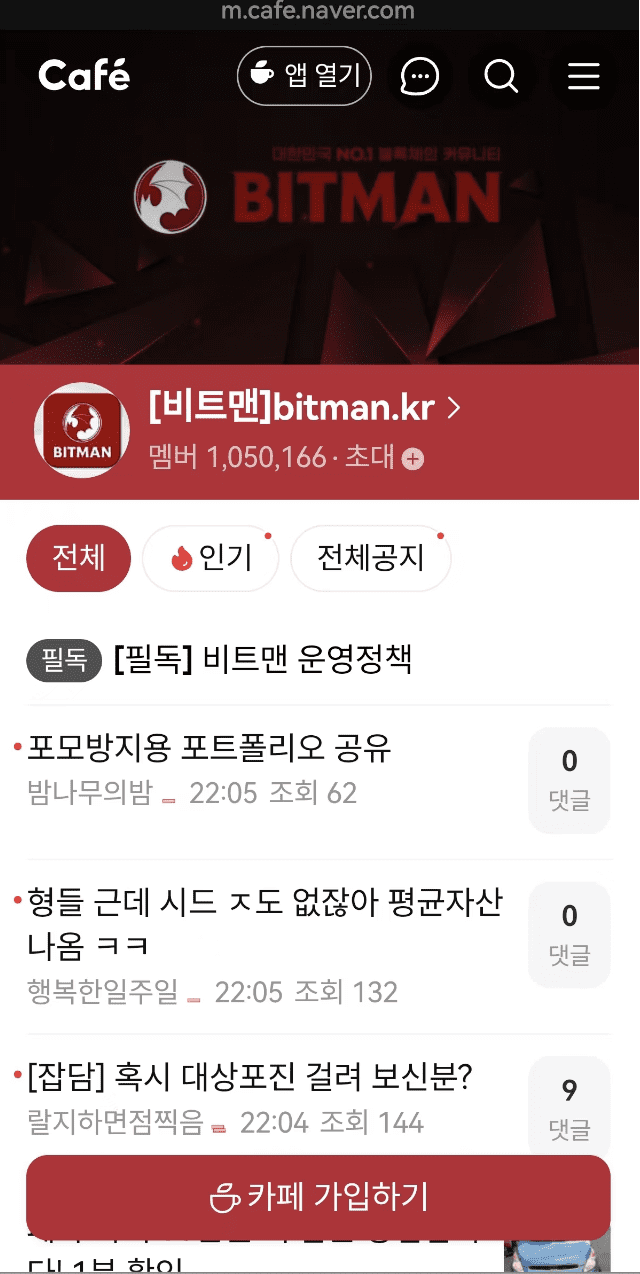This screenshot has width=640, height=1274.
Task: Open the hamburger menu
Action: point(583,76)
